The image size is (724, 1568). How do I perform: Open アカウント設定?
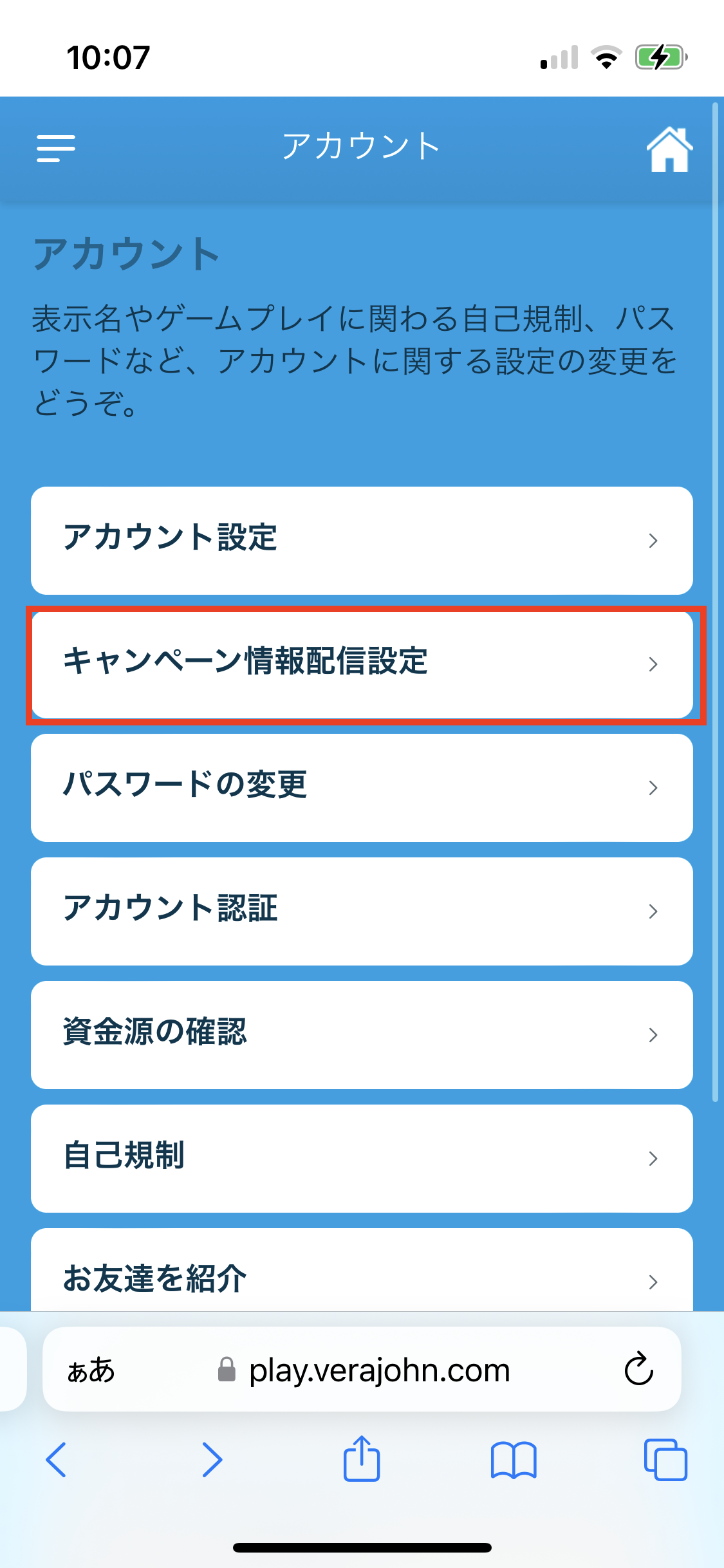[x=362, y=541]
